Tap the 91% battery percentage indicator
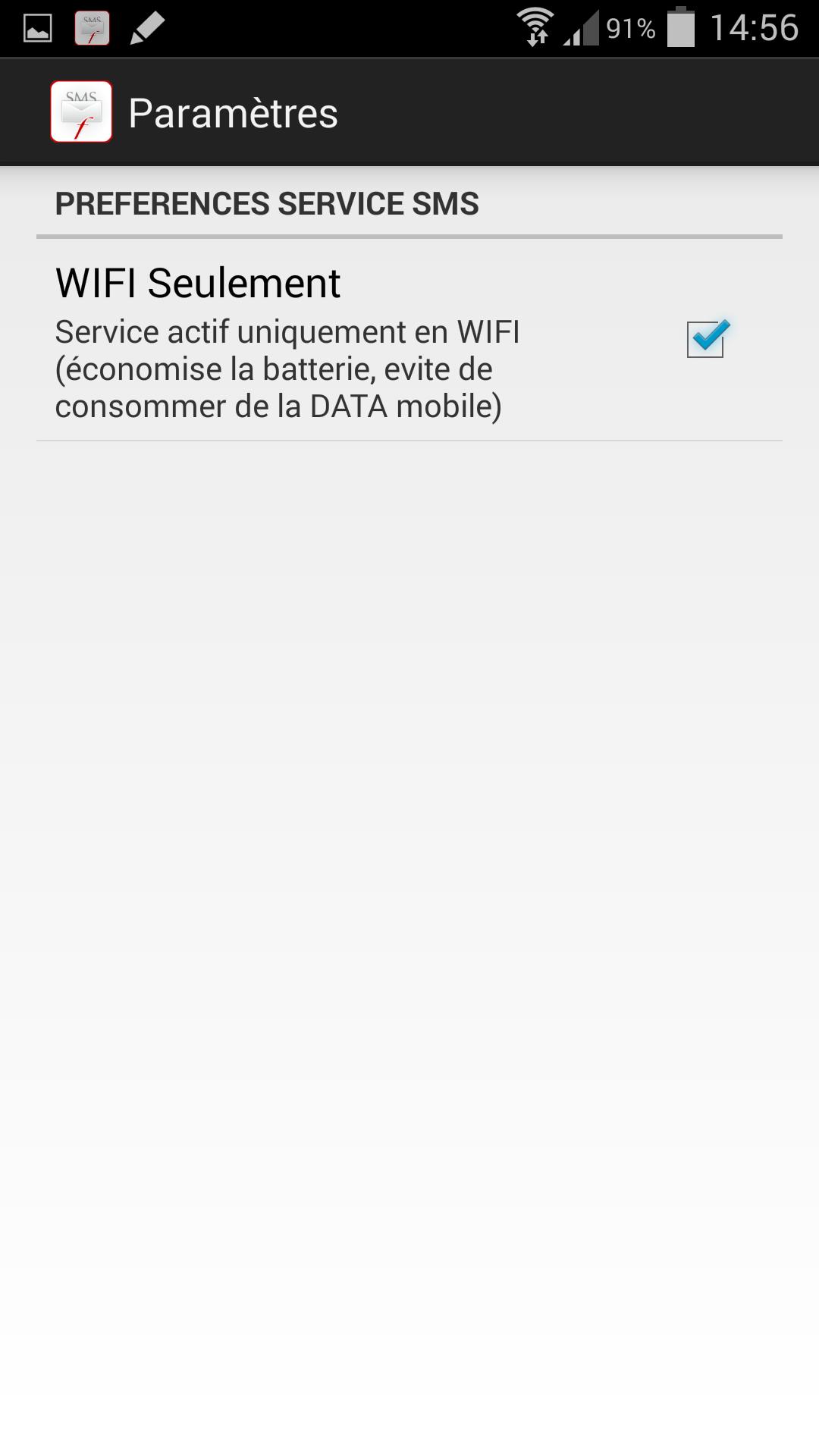The width and height of the screenshot is (819, 1456). 629,25
